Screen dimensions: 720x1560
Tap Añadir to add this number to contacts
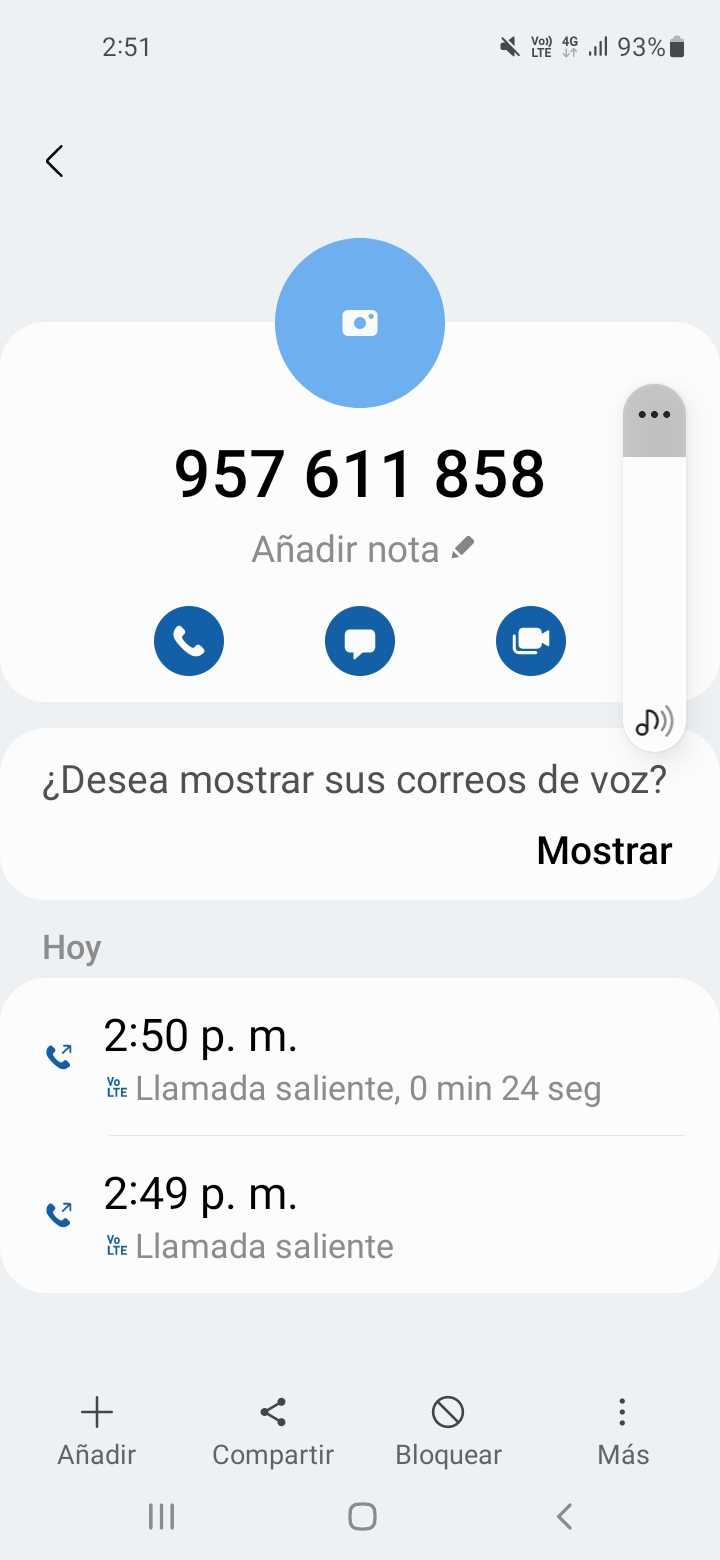(x=97, y=1431)
